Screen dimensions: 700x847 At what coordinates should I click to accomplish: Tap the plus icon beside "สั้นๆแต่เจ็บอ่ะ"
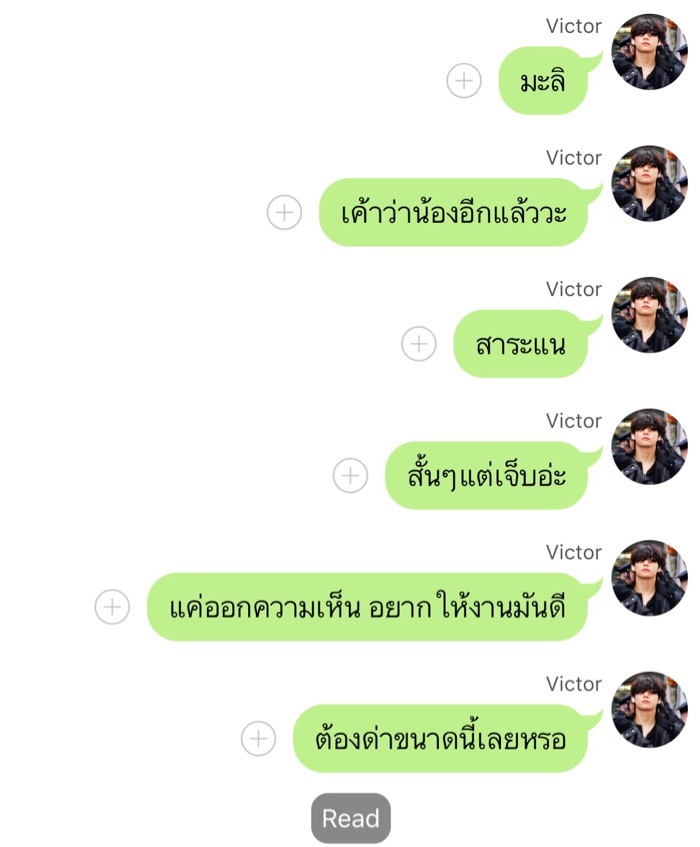pos(350,475)
